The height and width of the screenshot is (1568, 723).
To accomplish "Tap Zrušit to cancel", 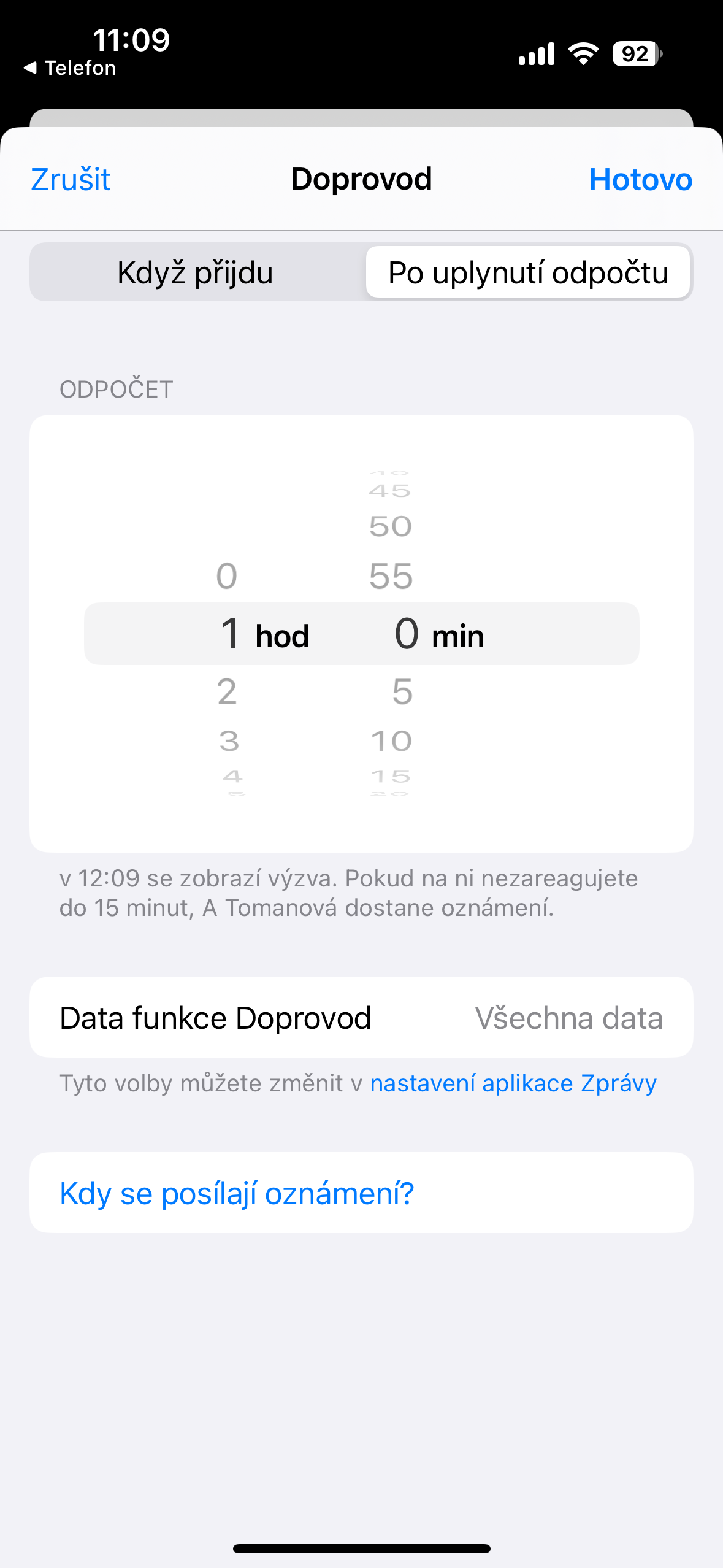I will click(x=71, y=180).
